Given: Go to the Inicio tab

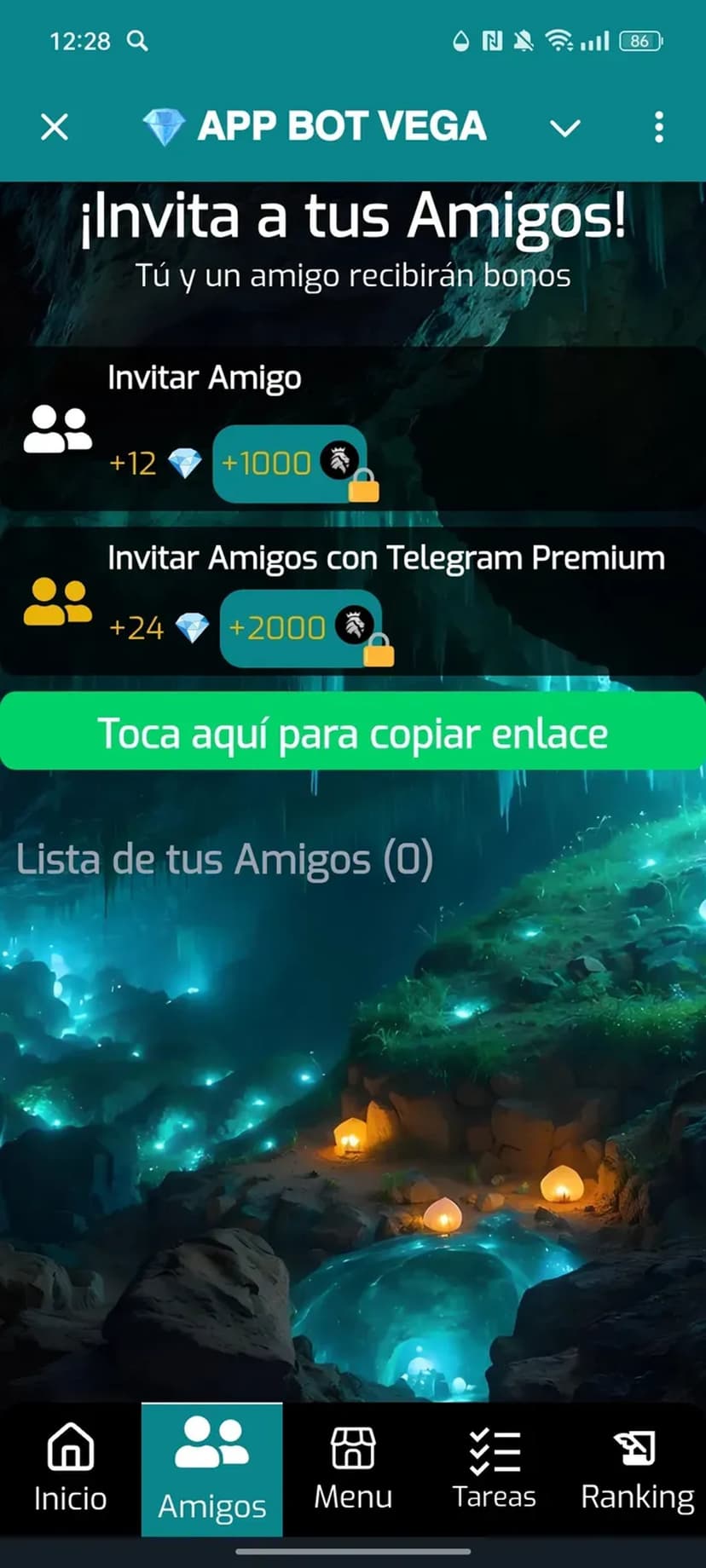Looking at the screenshot, I should 70,1469.
